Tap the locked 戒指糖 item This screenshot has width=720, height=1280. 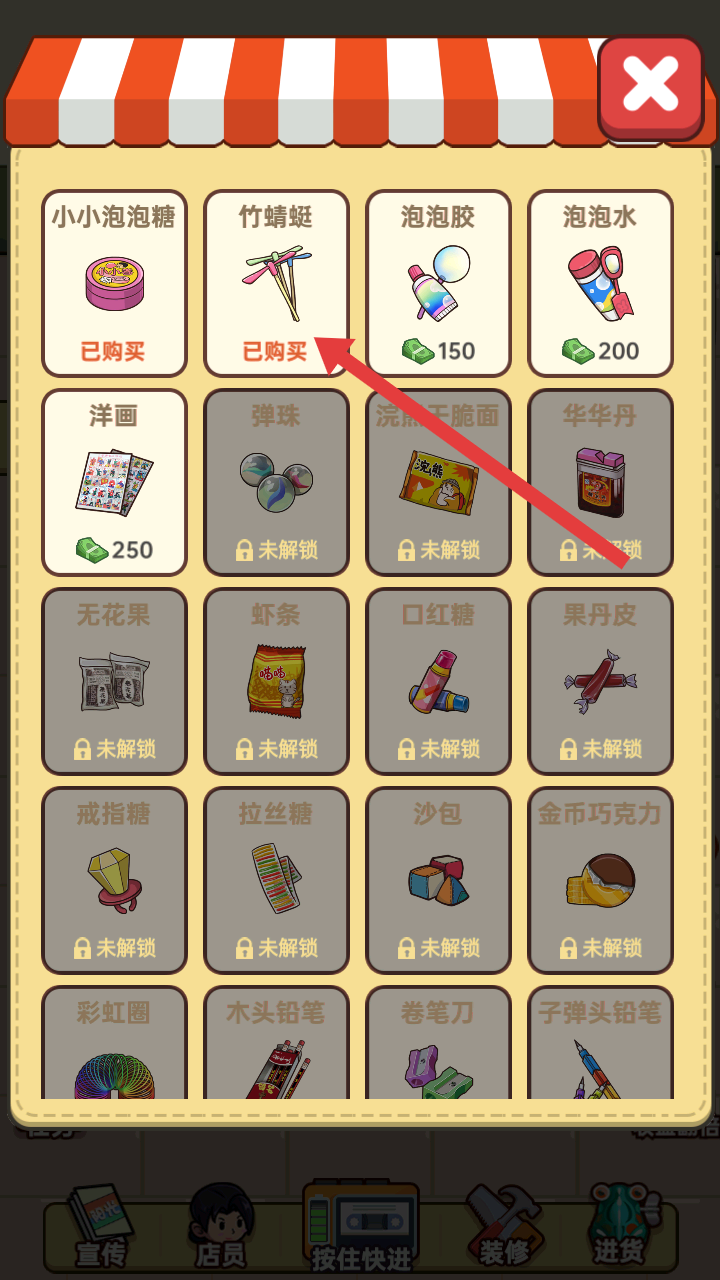point(114,880)
